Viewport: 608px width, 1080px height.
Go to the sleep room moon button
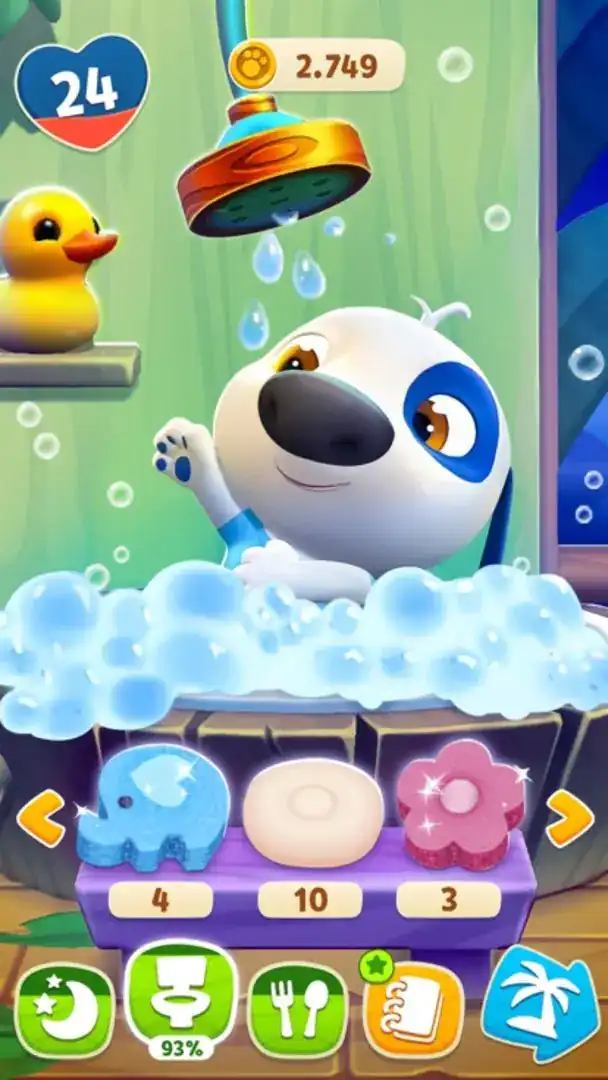(64, 1008)
